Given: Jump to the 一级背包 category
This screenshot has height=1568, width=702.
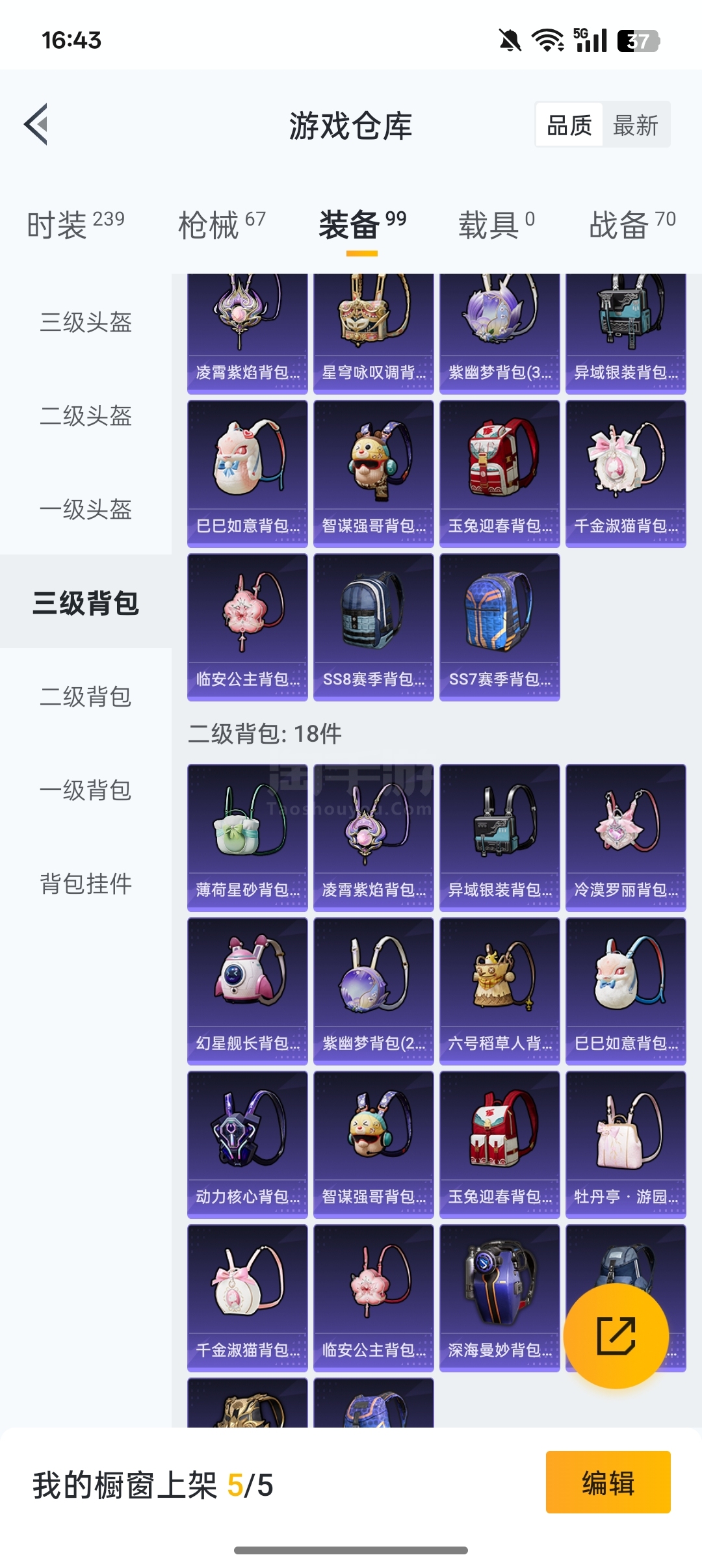Looking at the screenshot, I should pyautogui.click(x=86, y=790).
